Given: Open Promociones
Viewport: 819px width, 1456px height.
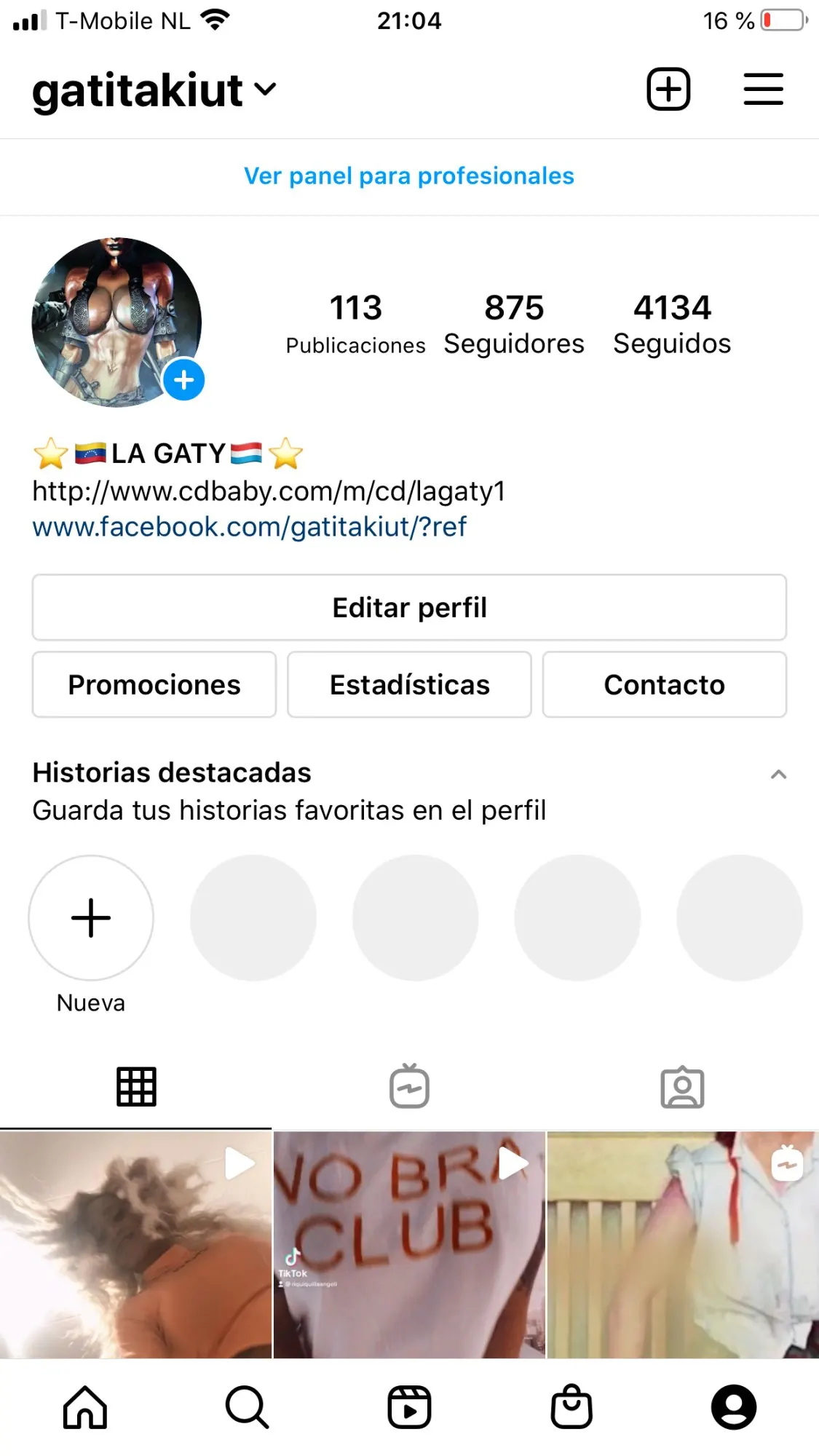Looking at the screenshot, I should coord(154,685).
